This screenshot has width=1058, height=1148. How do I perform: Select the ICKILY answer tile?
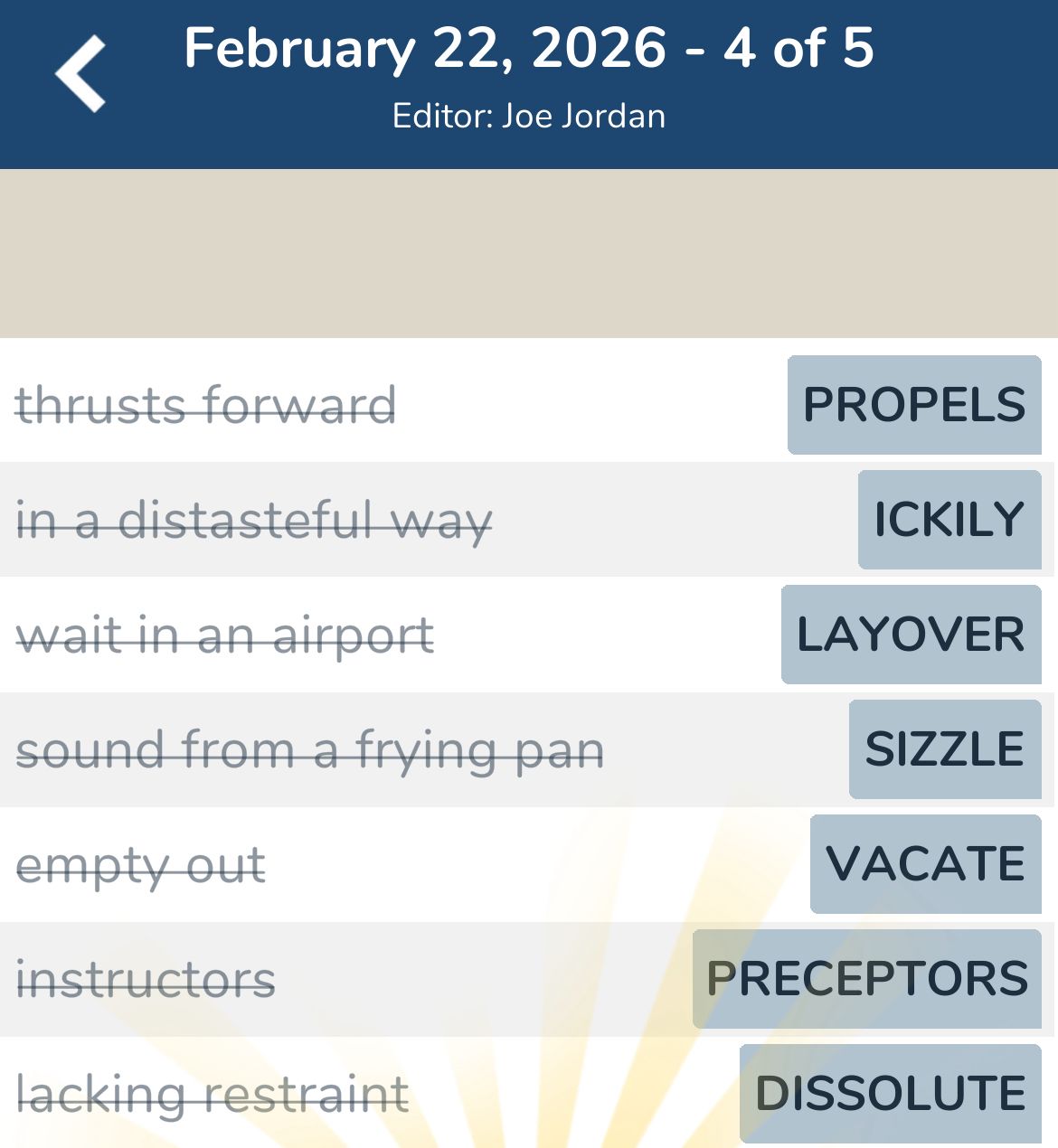[x=949, y=518]
